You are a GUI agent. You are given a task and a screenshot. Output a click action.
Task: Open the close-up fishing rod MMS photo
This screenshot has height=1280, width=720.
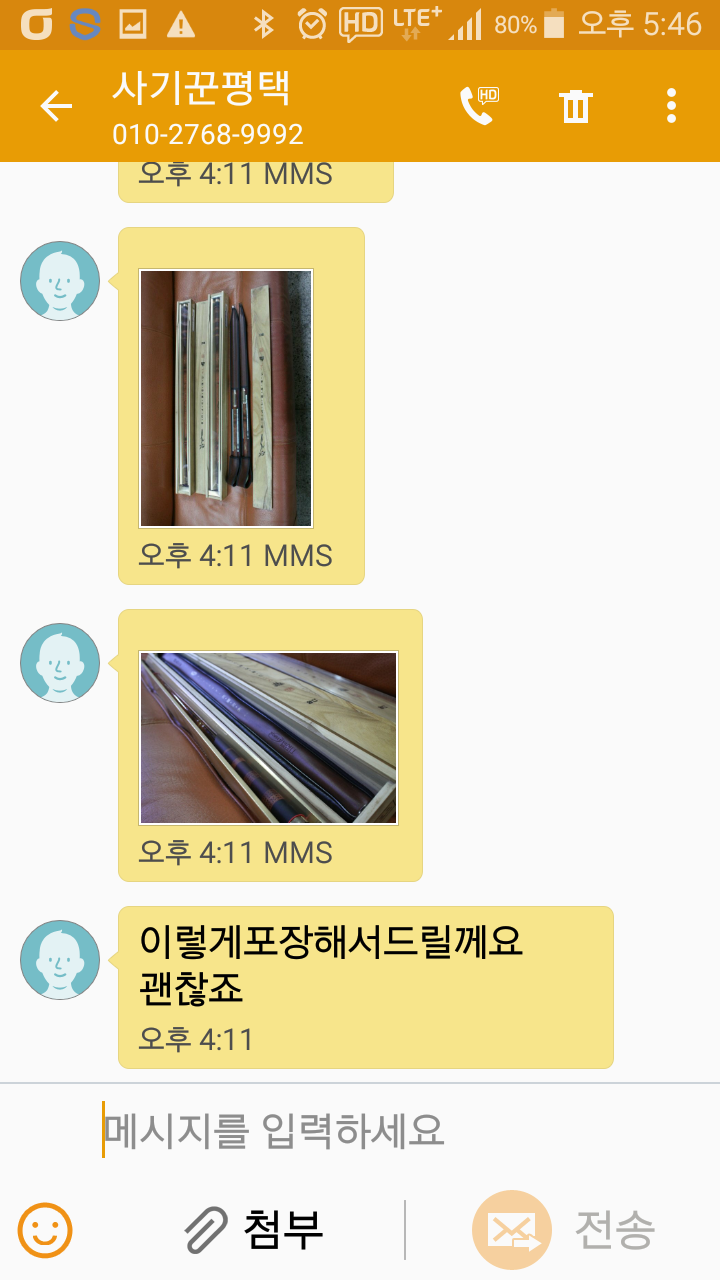point(269,738)
